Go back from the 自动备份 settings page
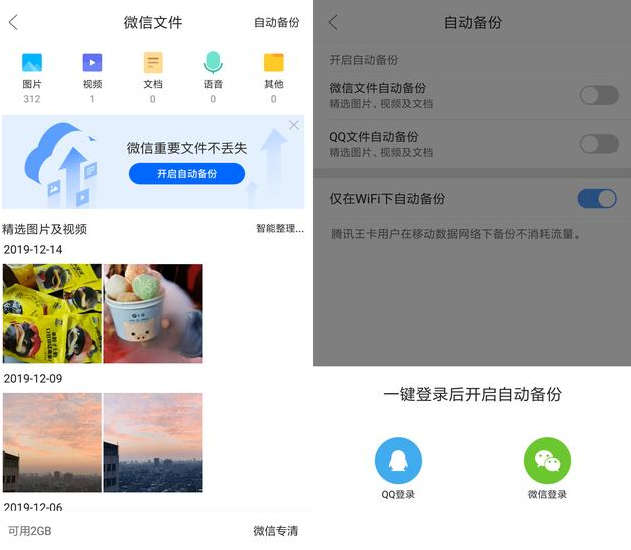 tap(333, 23)
